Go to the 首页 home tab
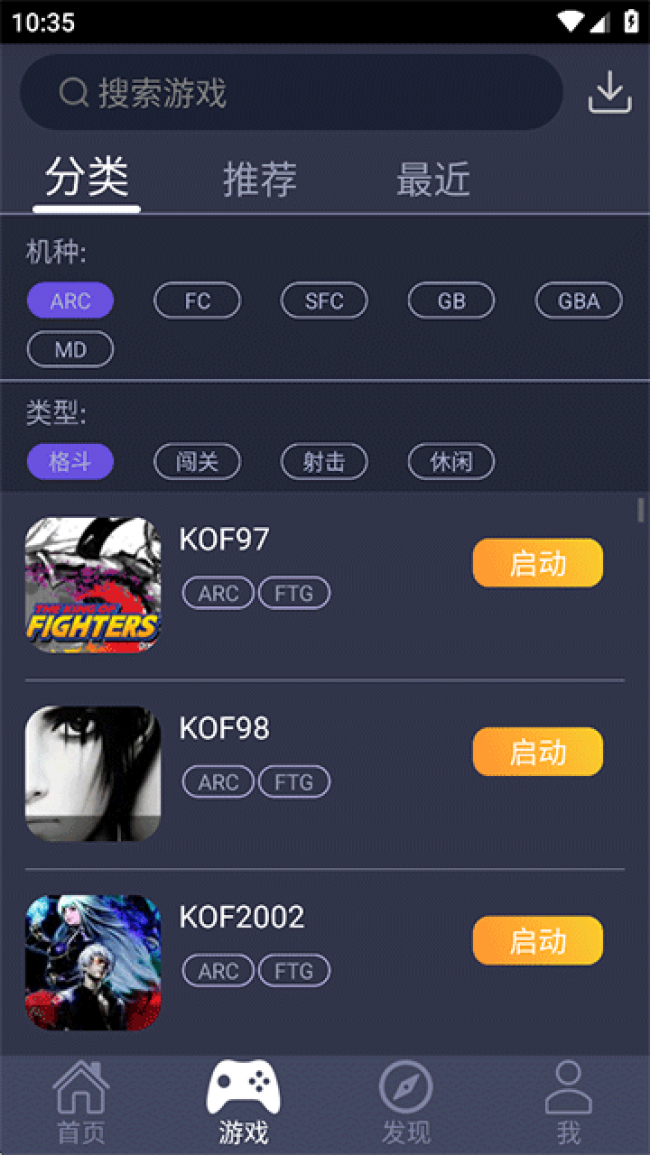The image size is (650, 1155). click(81, 1104)
